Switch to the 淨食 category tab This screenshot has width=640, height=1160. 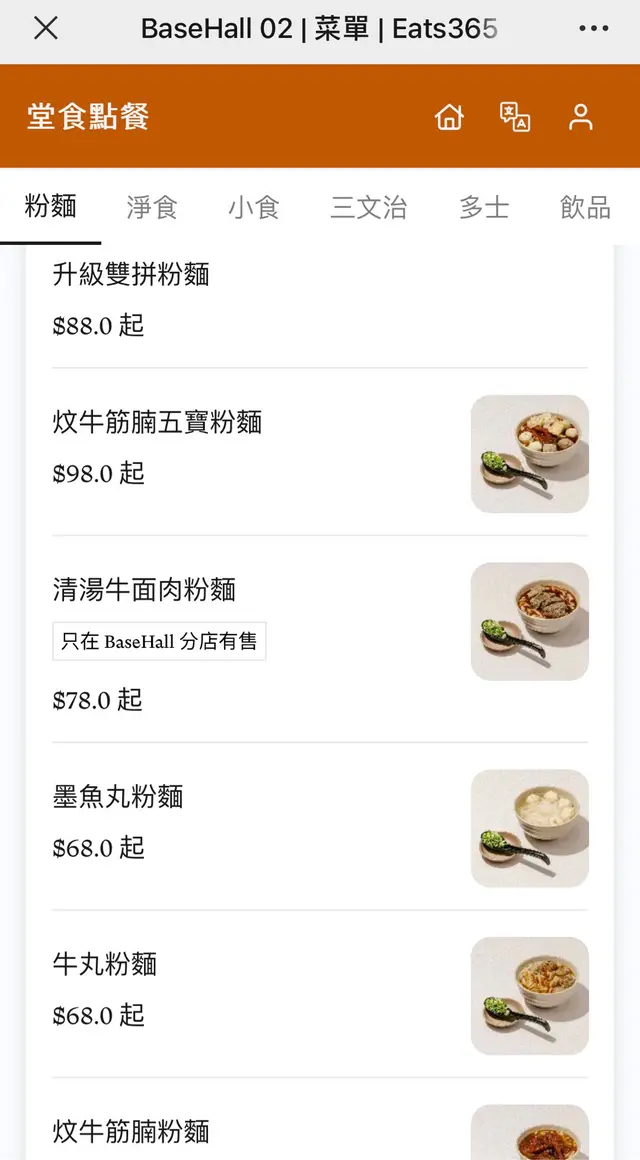tap(152, 207)
